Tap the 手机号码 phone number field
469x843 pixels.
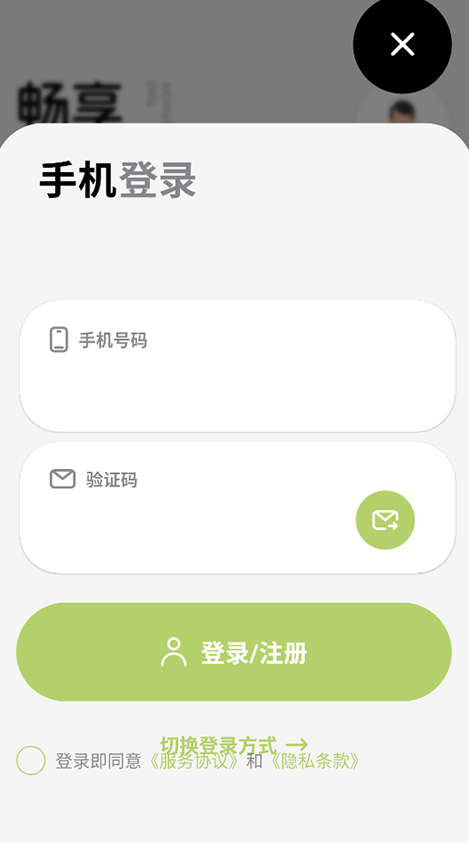[x=237, y=366]
